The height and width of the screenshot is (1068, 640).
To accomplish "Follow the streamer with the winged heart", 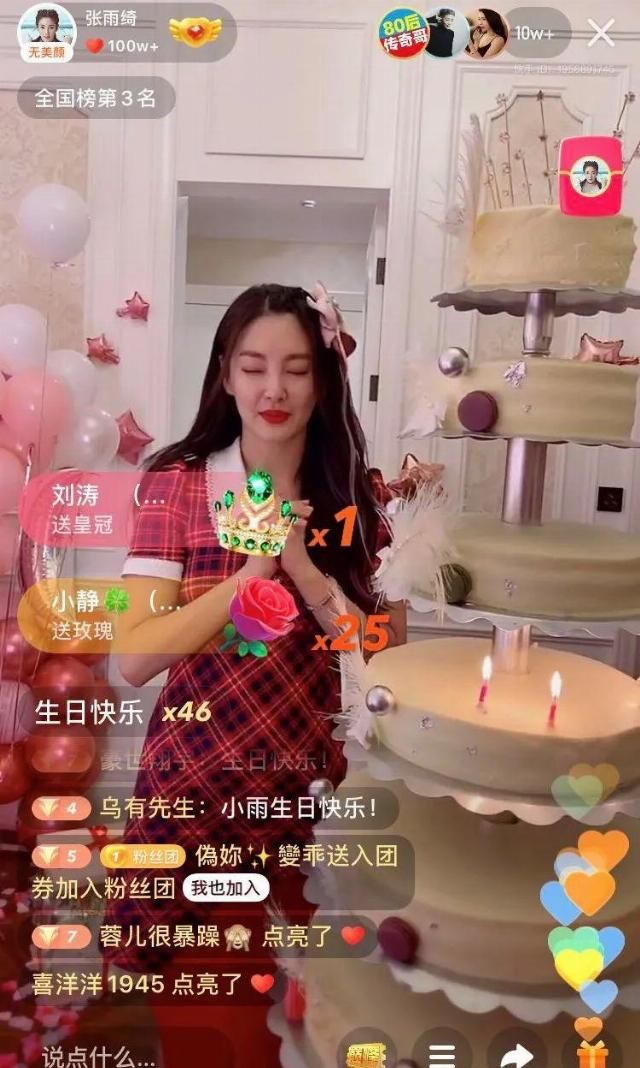I will pyautogui.click(x=194, y=33).
